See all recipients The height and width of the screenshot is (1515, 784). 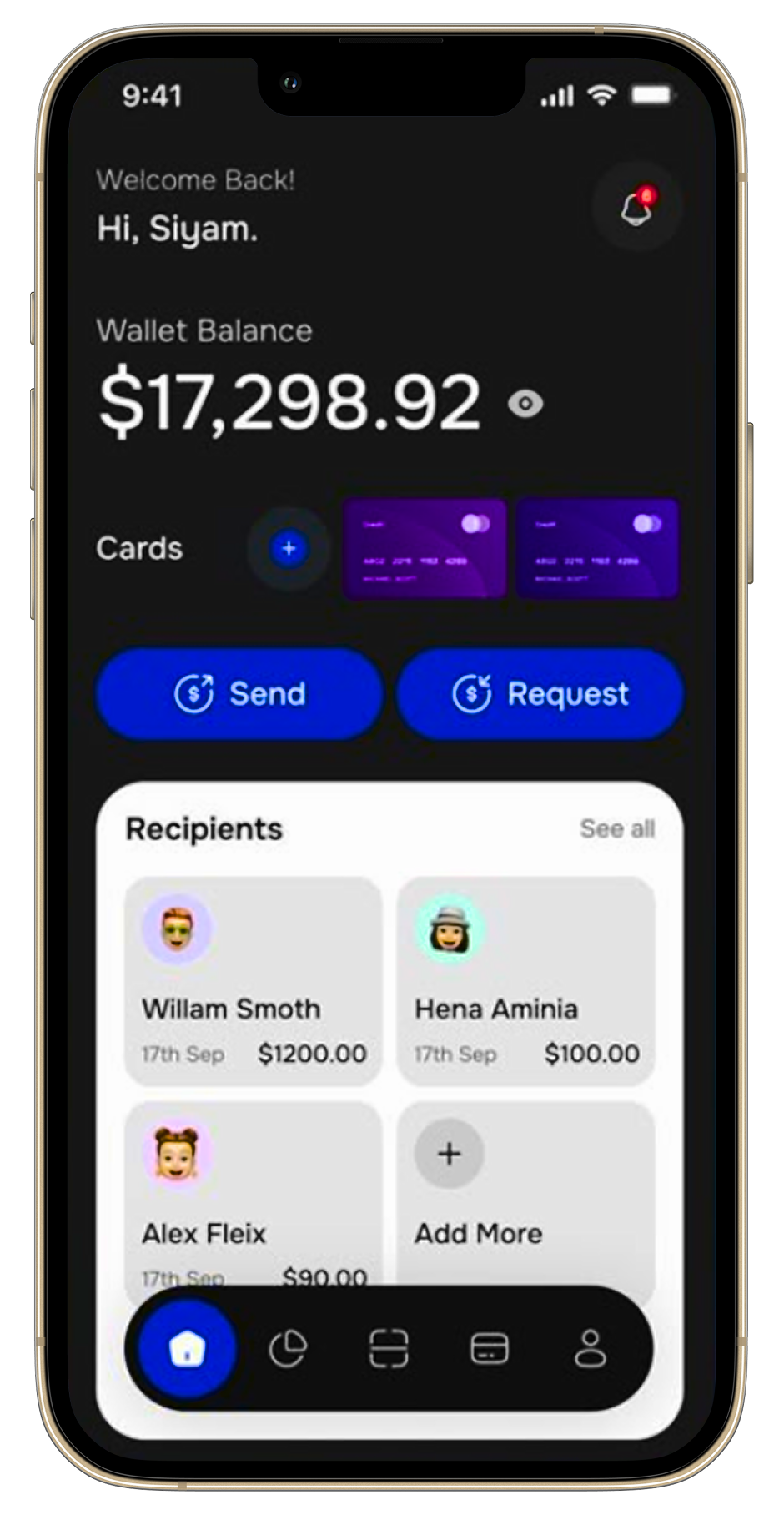click(616, 829)
